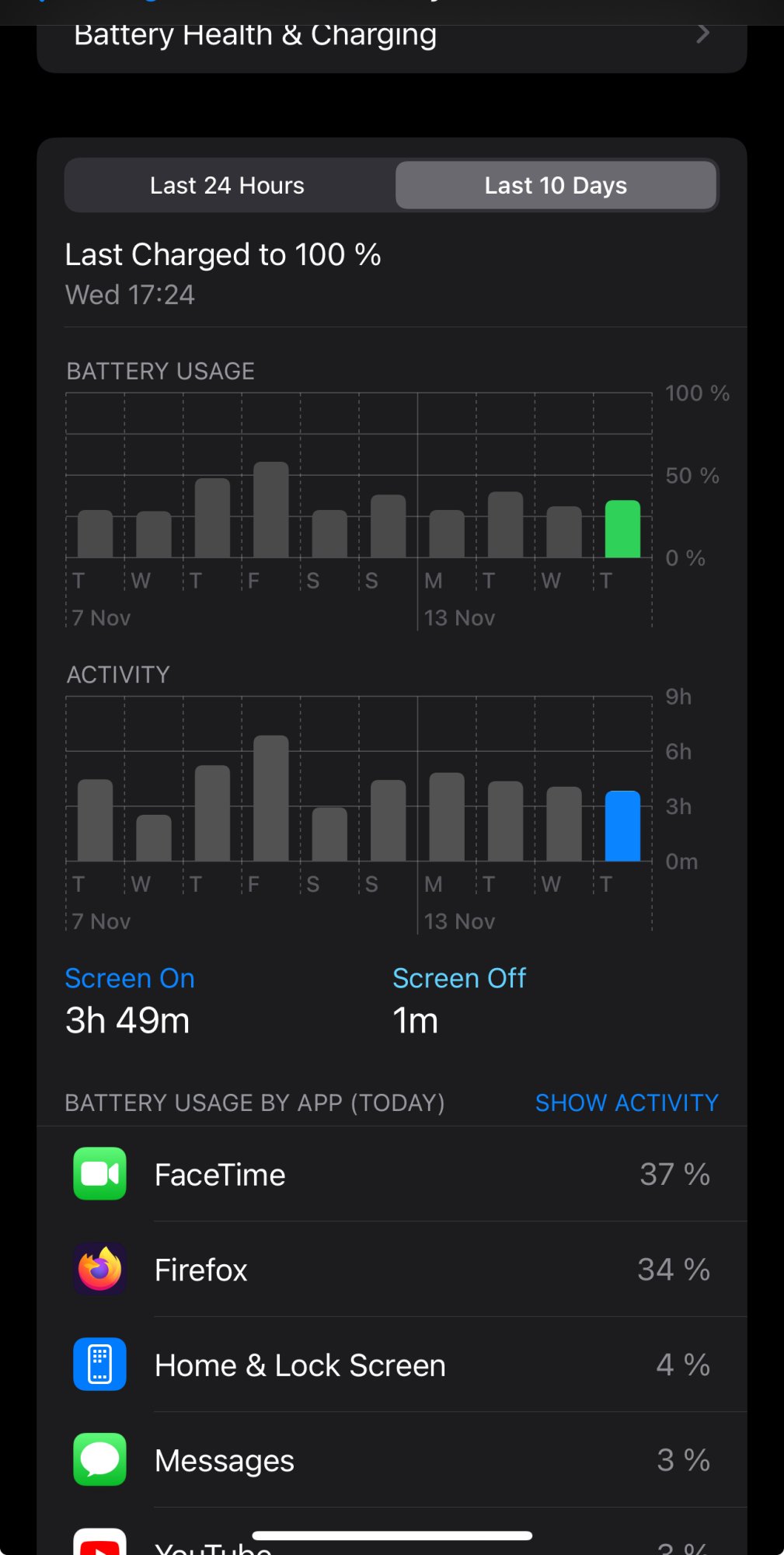Open FaceTime battery usage row
This screenshot has width=784, height=1555.
392,1174
